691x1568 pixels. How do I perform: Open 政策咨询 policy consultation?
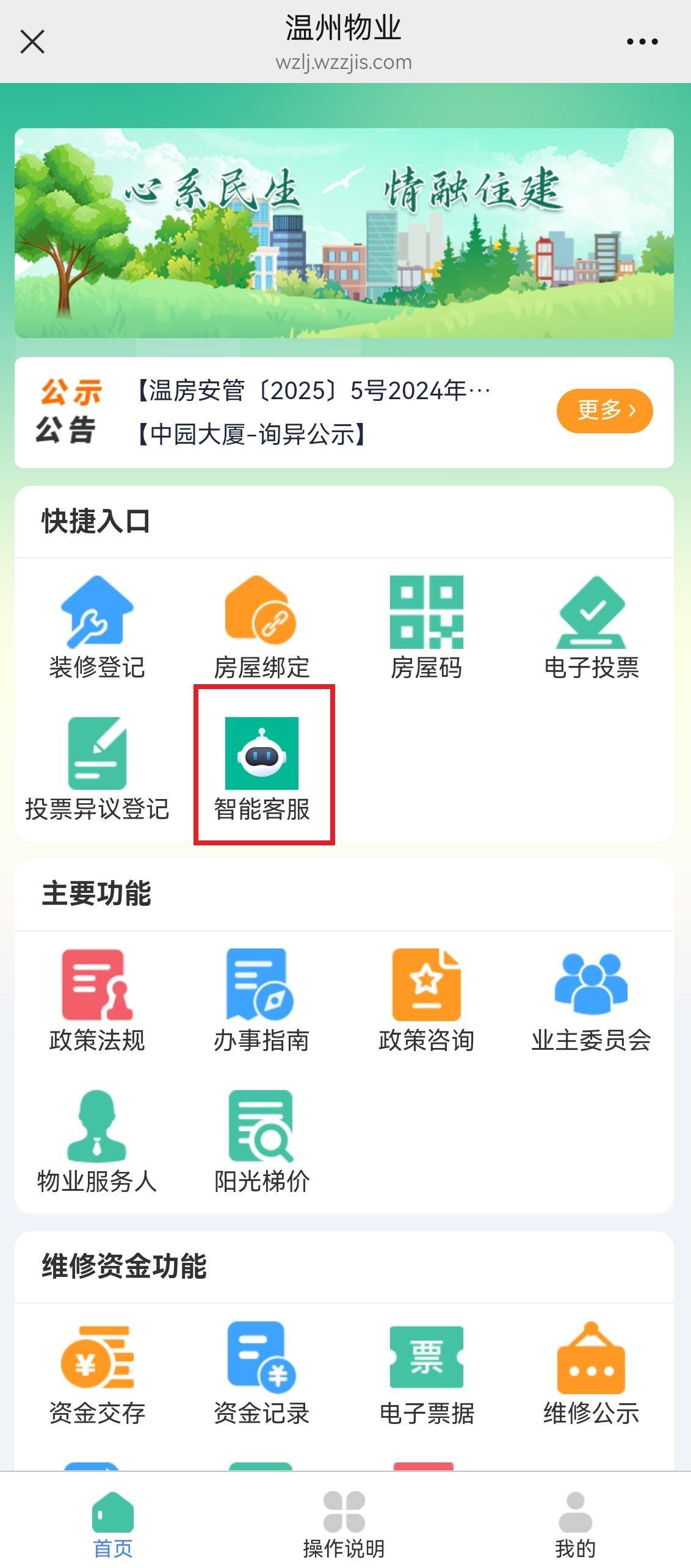click(426, 1001)
